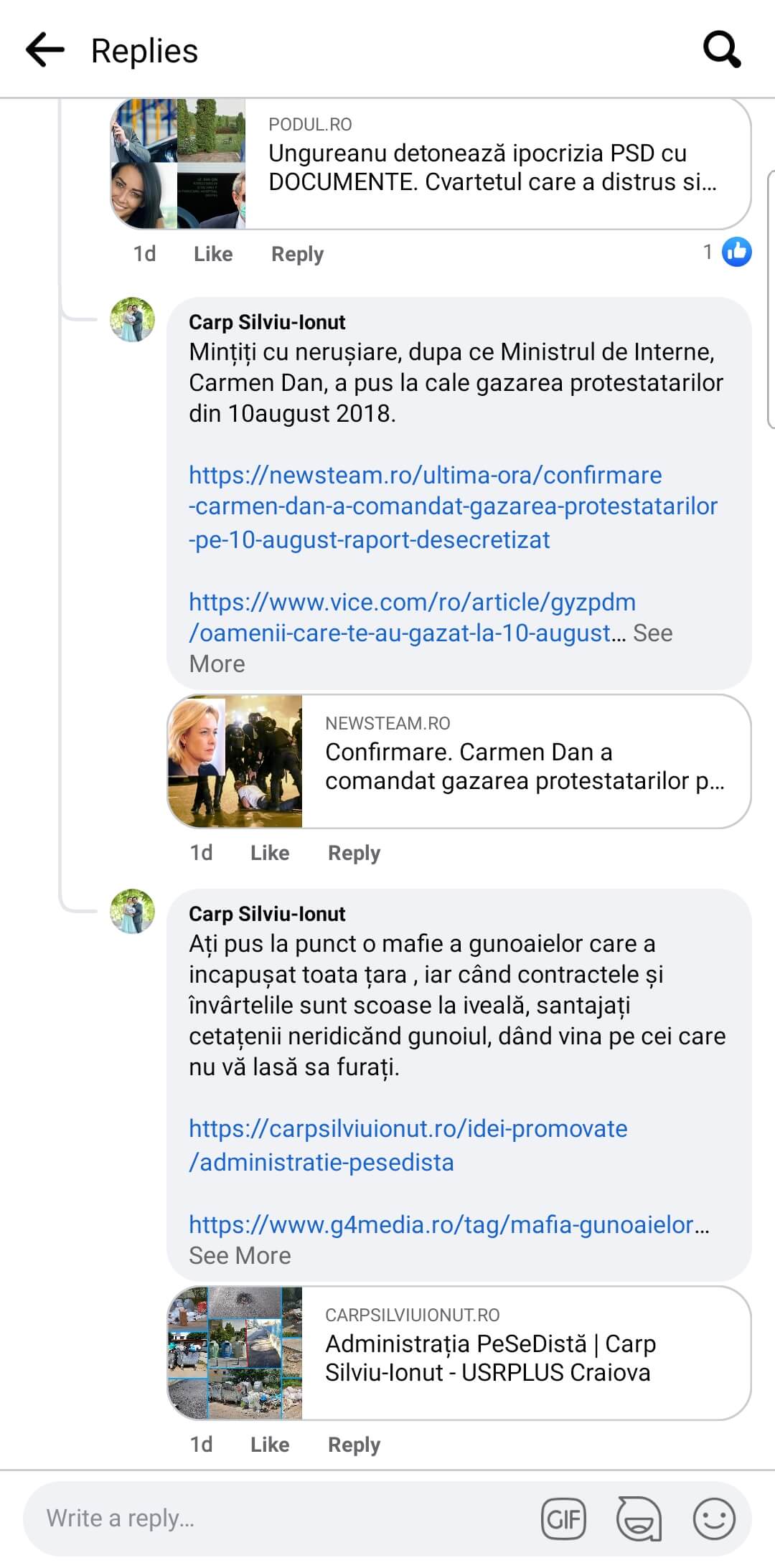This screenshot has height=1568, width=775.
Task: Reply to the comment with PODUL.RO link
Action: tap(297, 254)
